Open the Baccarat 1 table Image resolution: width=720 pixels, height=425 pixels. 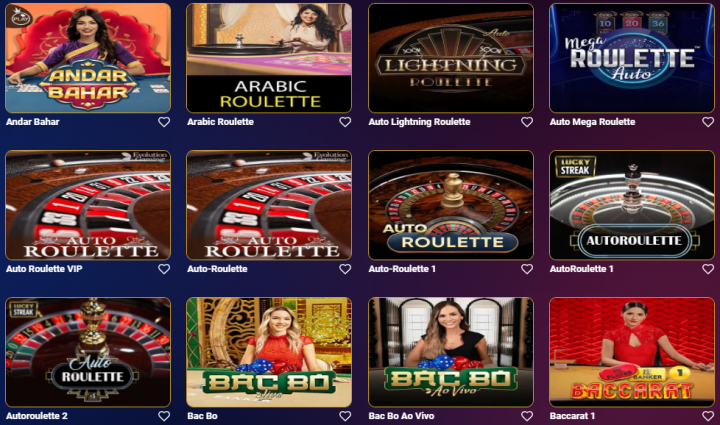(632, 352)
